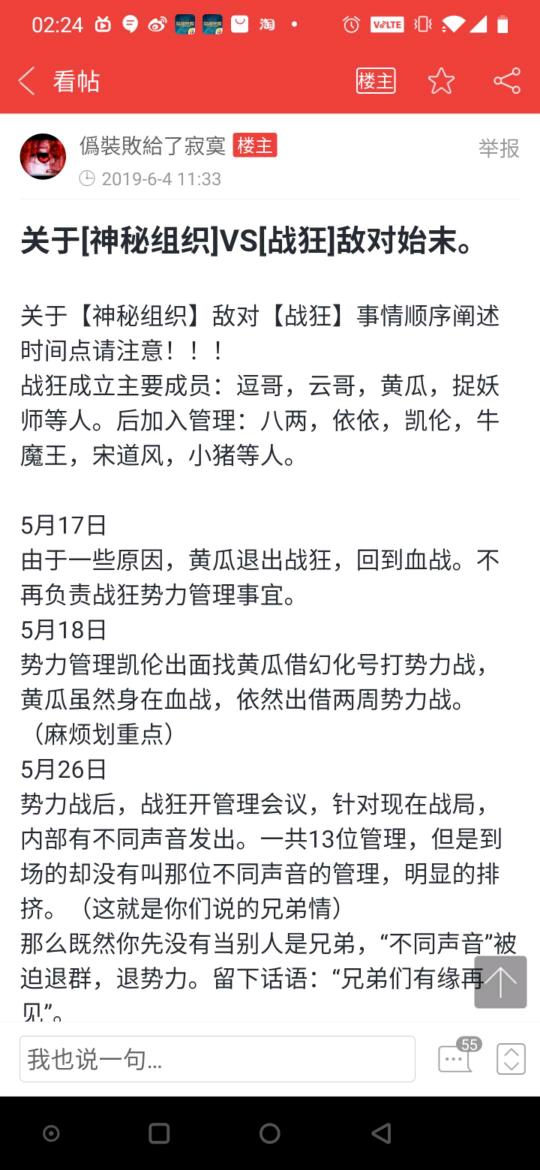Go back from the 看帖 page
540x1170 pixels.
point(27,81)
